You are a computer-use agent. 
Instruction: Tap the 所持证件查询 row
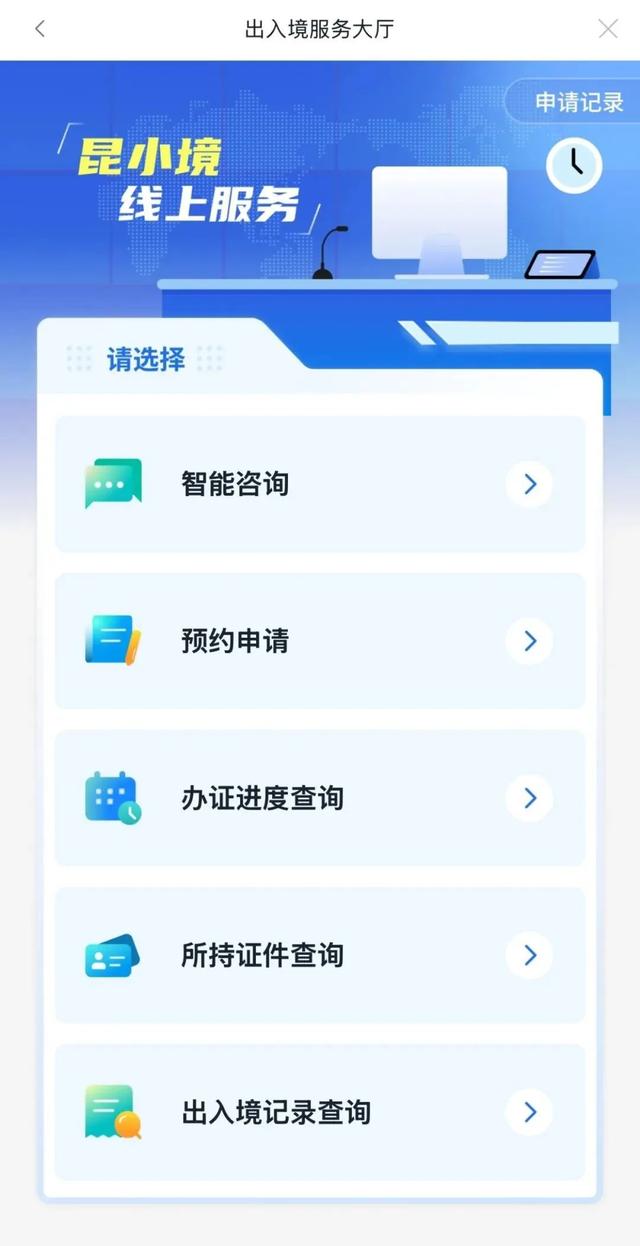click(319, 955)
